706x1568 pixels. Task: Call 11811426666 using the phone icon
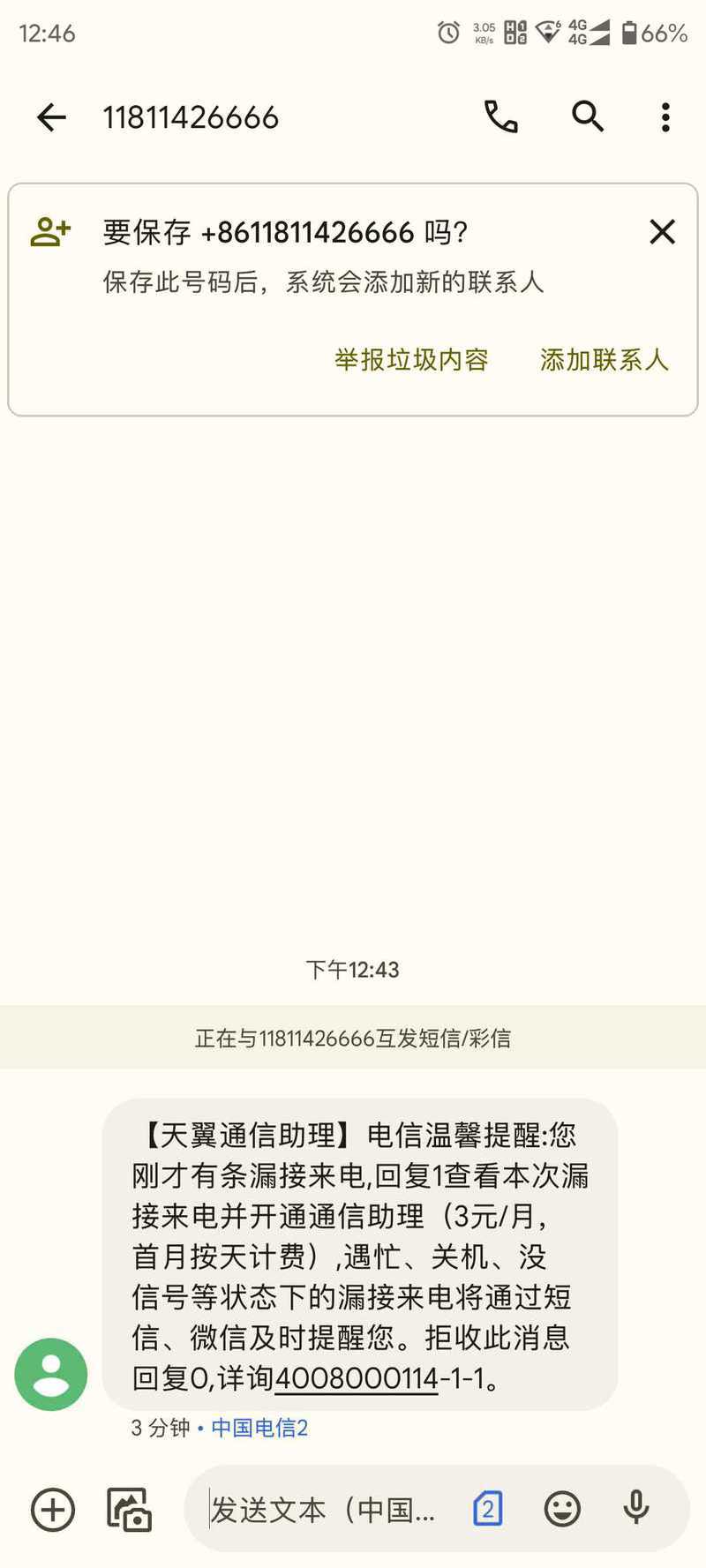500,117
